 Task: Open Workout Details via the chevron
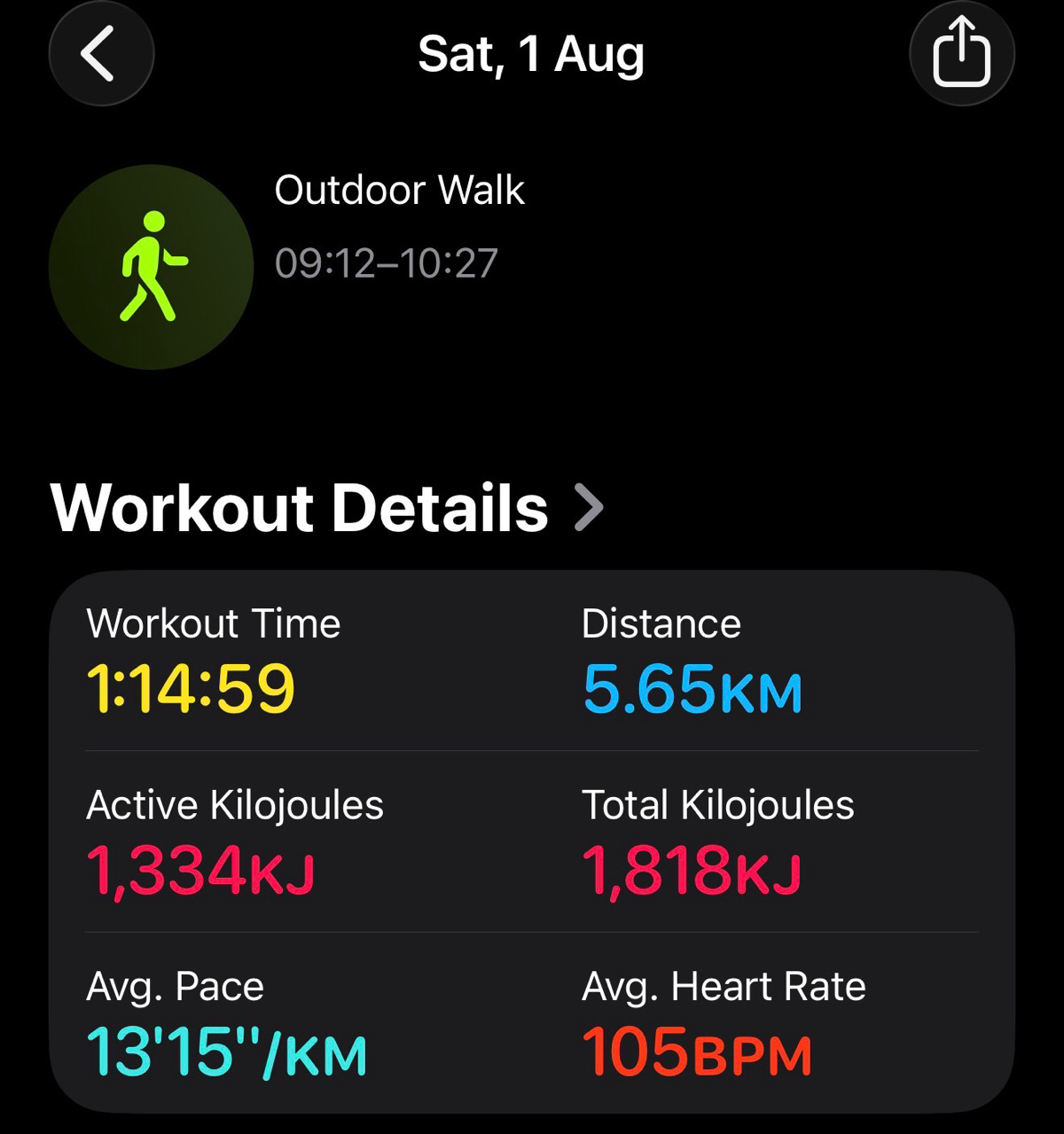click(x=589, y=508)
